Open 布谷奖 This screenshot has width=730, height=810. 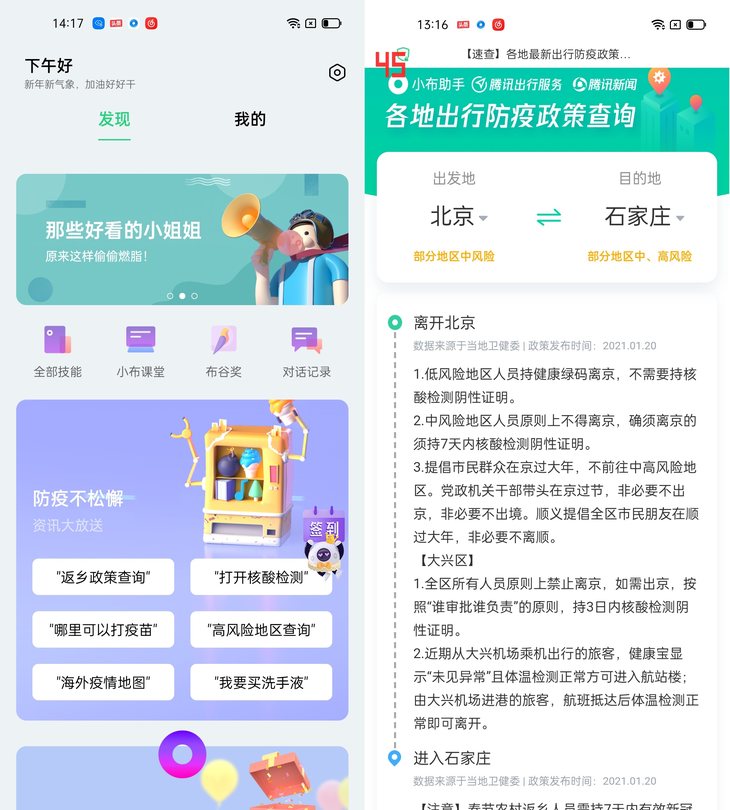[x=224, y=352]
